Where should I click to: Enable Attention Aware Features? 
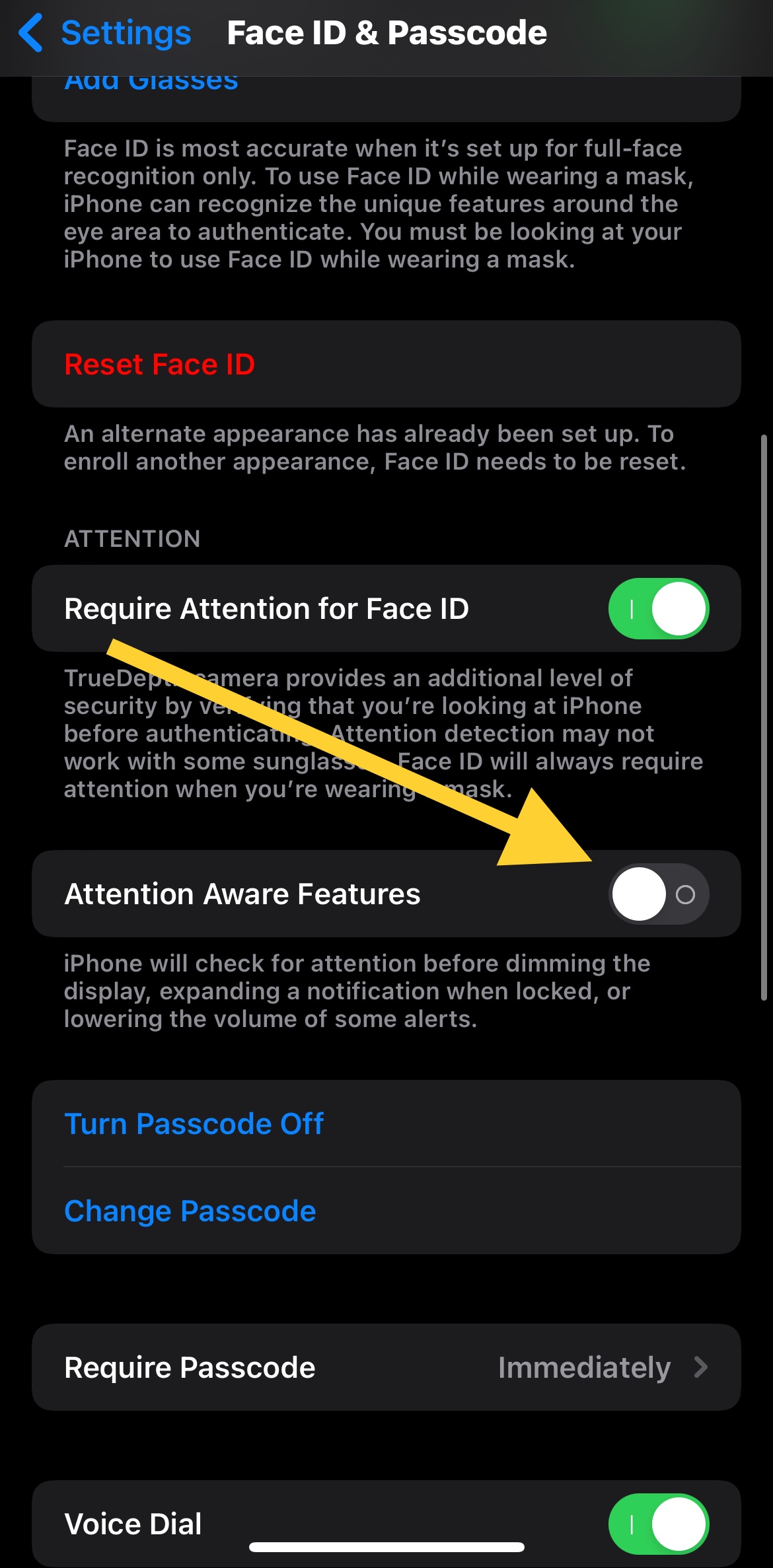click(658, 894)
